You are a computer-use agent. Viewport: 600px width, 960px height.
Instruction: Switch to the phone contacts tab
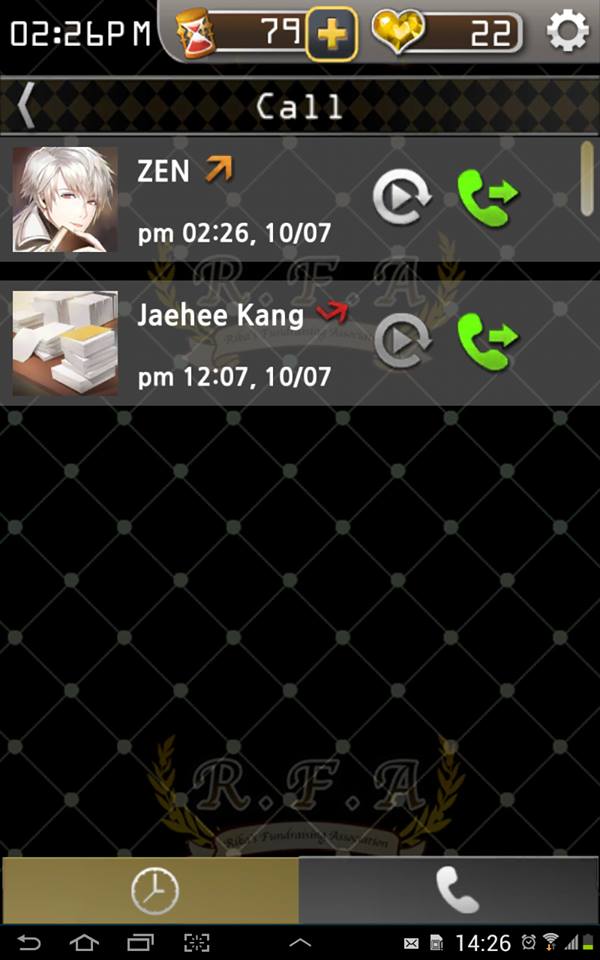449,890
